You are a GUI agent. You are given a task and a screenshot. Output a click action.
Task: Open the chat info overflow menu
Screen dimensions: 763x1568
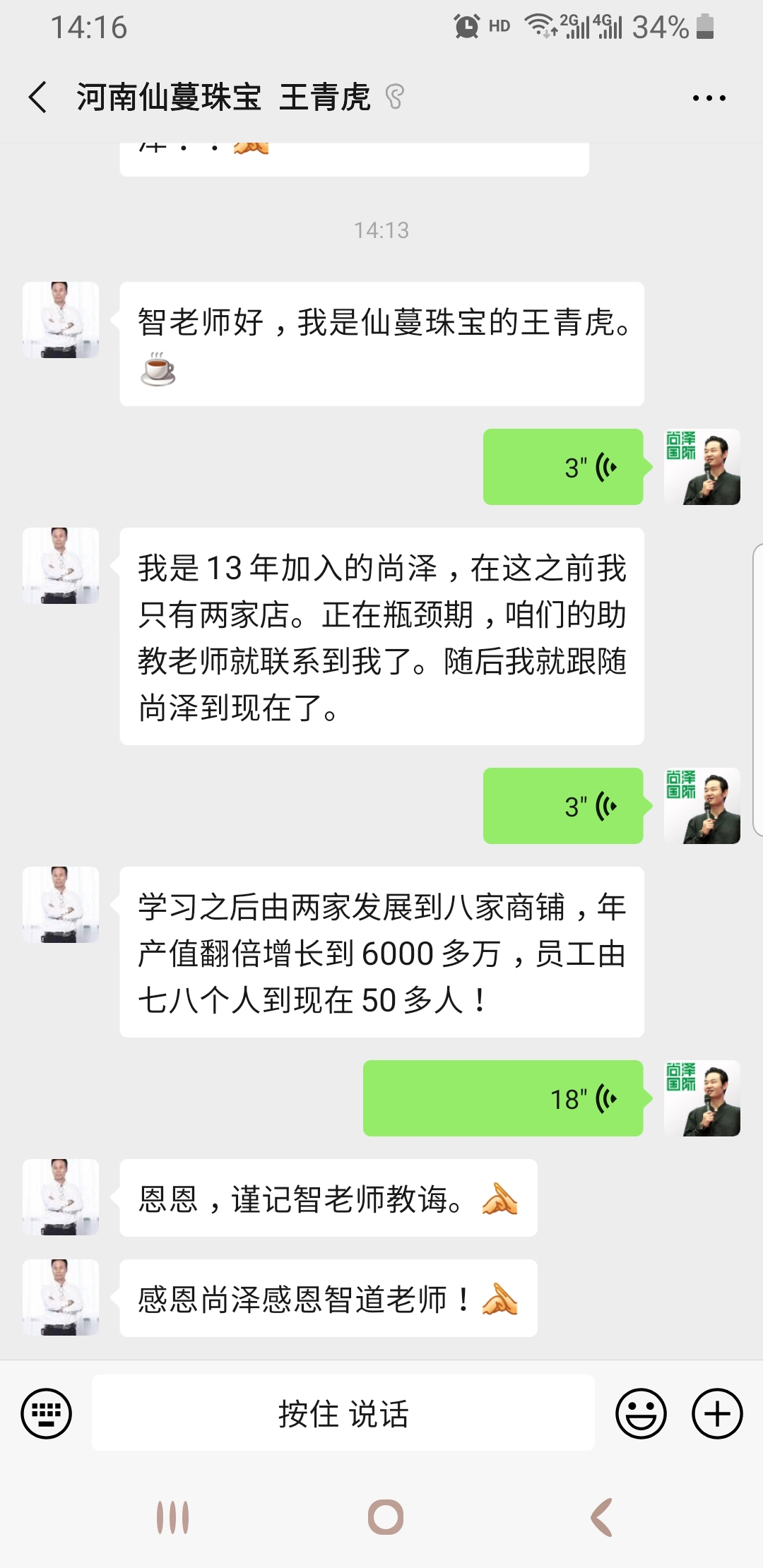tap(709, 98)
